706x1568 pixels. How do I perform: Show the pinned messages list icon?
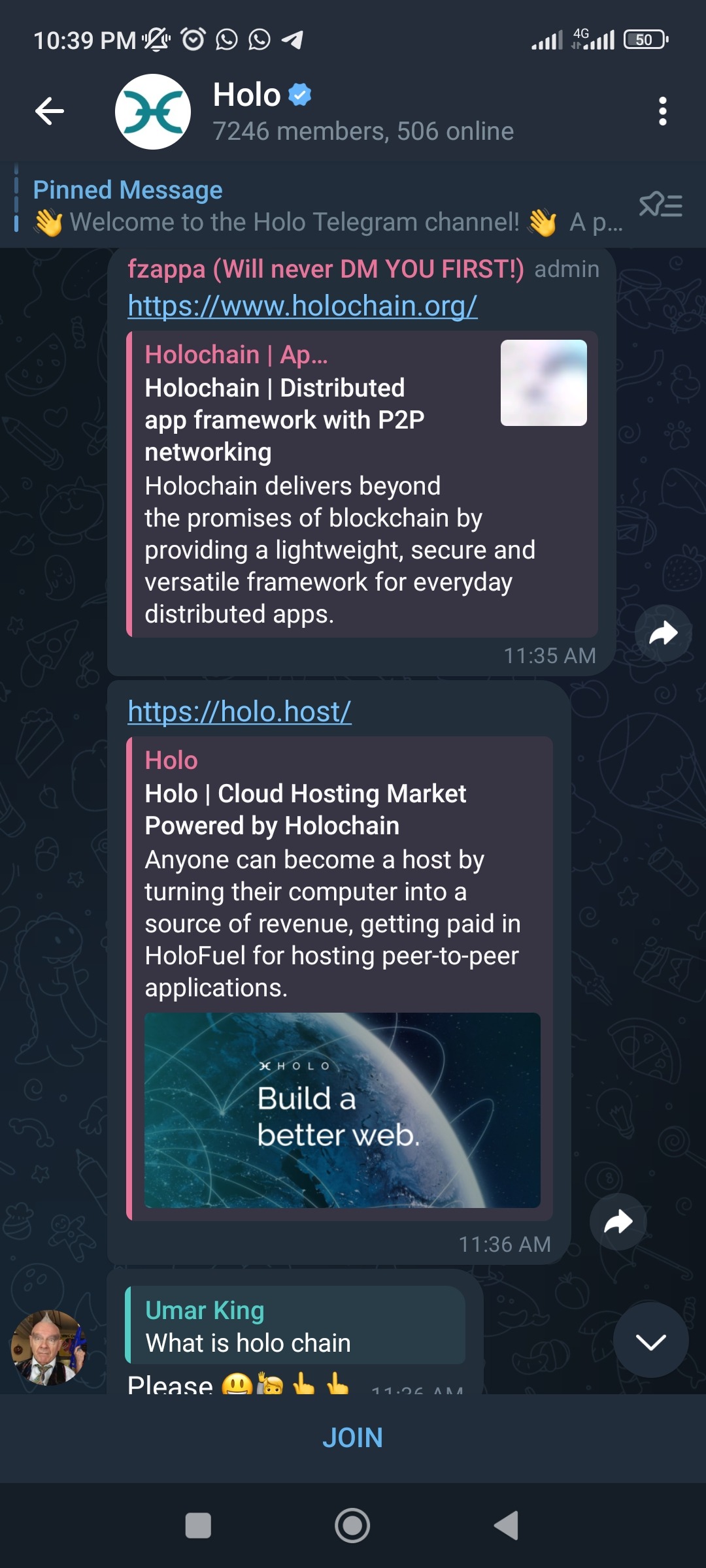tap(661, 206)
